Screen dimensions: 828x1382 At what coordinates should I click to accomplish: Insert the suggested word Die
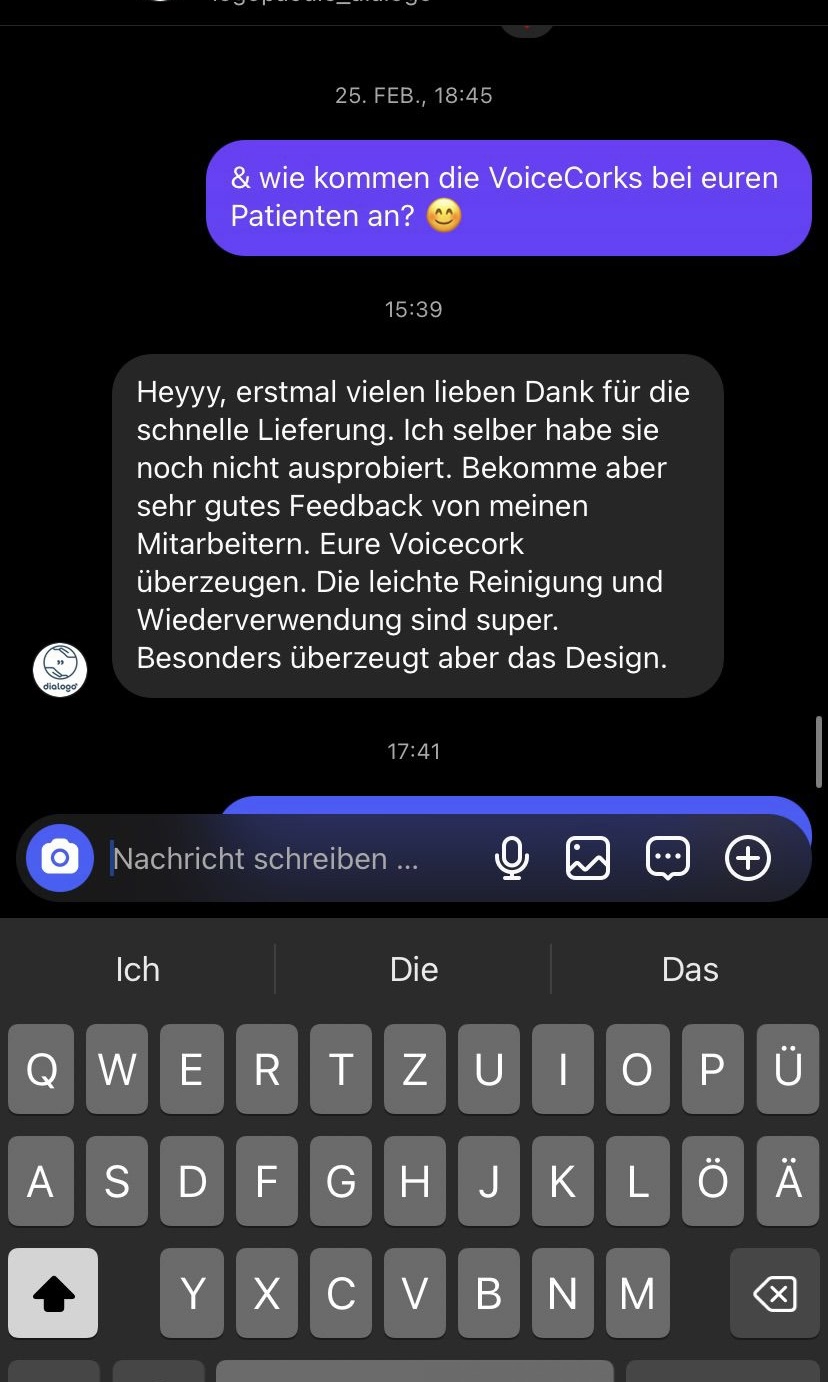tap(414, 969)
